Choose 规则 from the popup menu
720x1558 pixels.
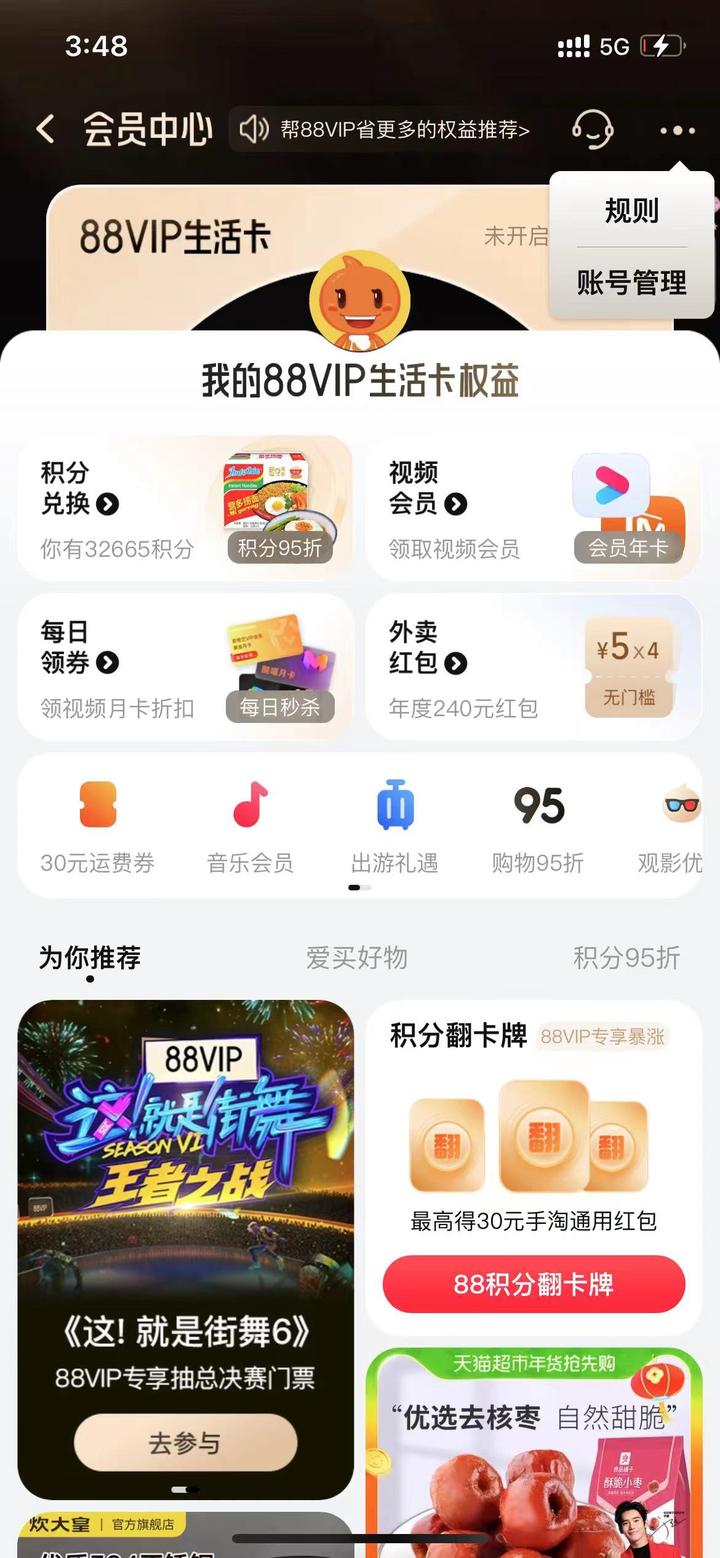point(631,212)
